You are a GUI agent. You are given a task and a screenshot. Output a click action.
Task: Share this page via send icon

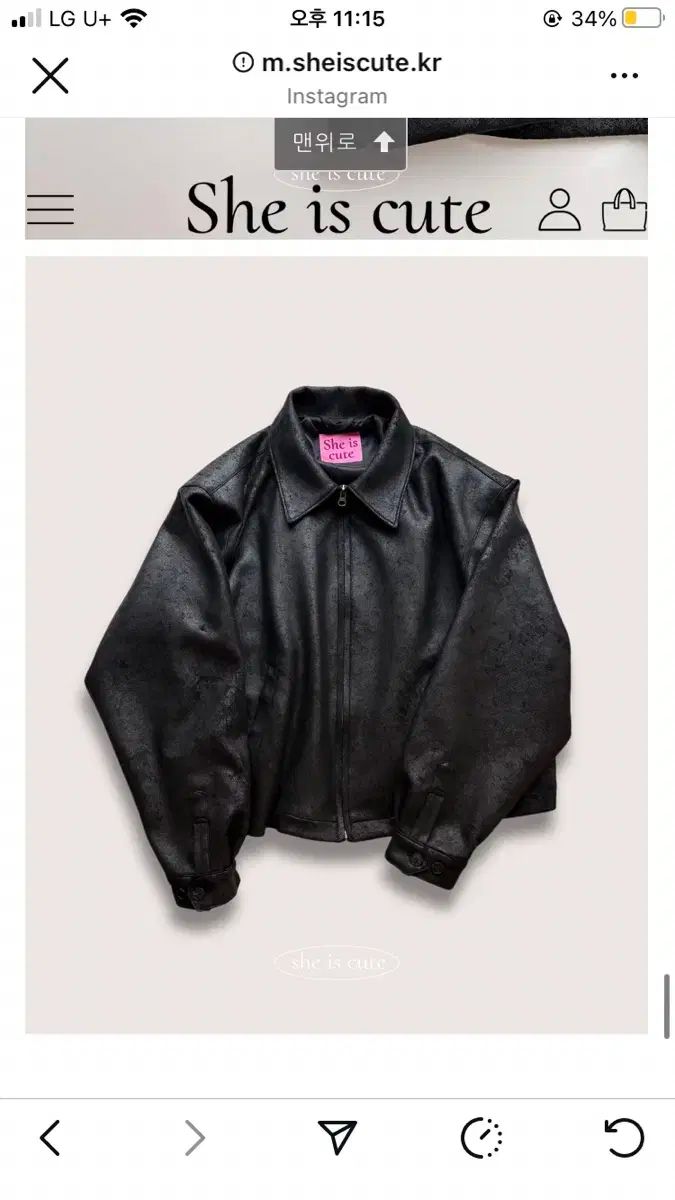coord(337,1137)
